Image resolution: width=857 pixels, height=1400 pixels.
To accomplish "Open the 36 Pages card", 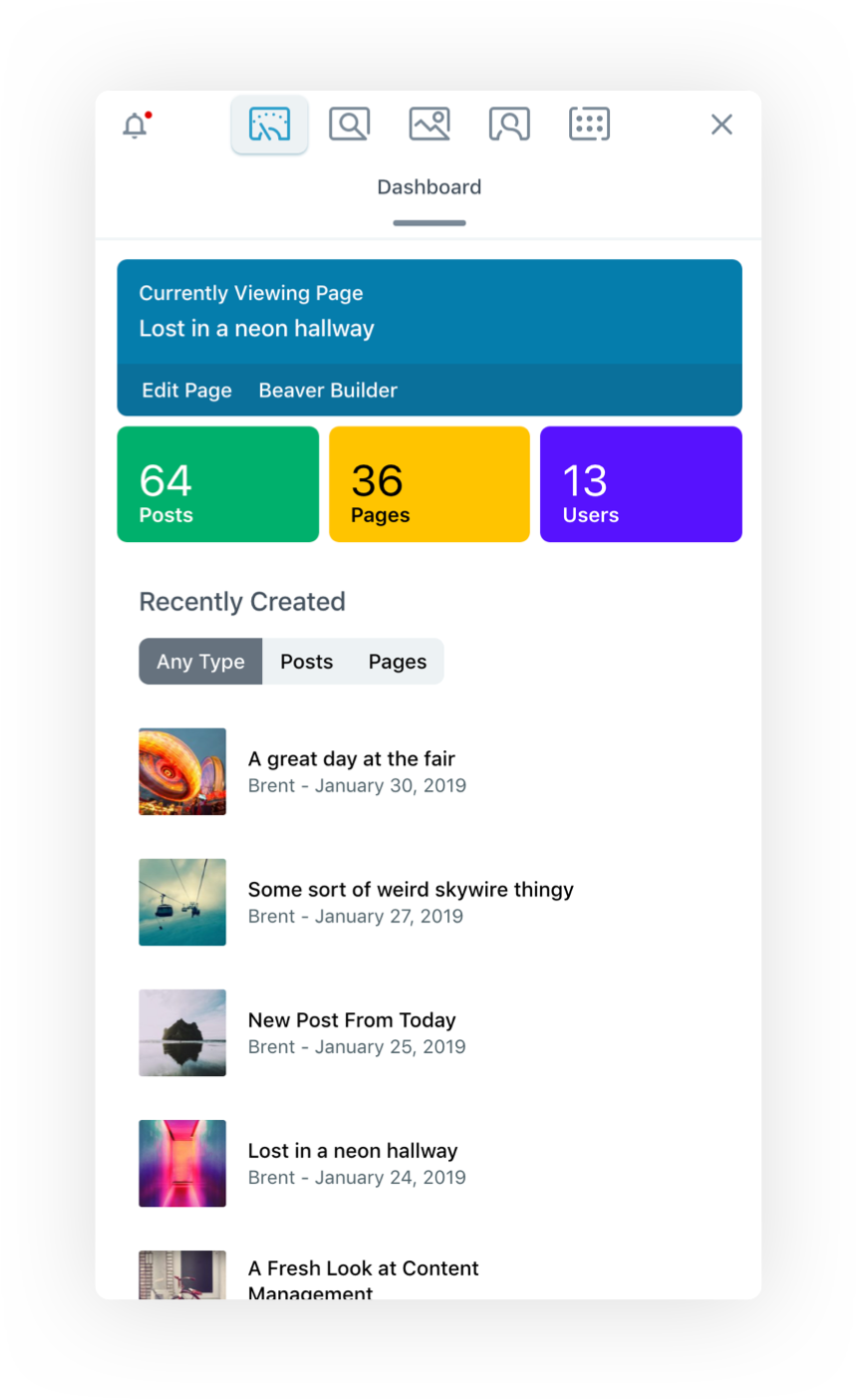I will pyautogui.click(x=429, y=484).
